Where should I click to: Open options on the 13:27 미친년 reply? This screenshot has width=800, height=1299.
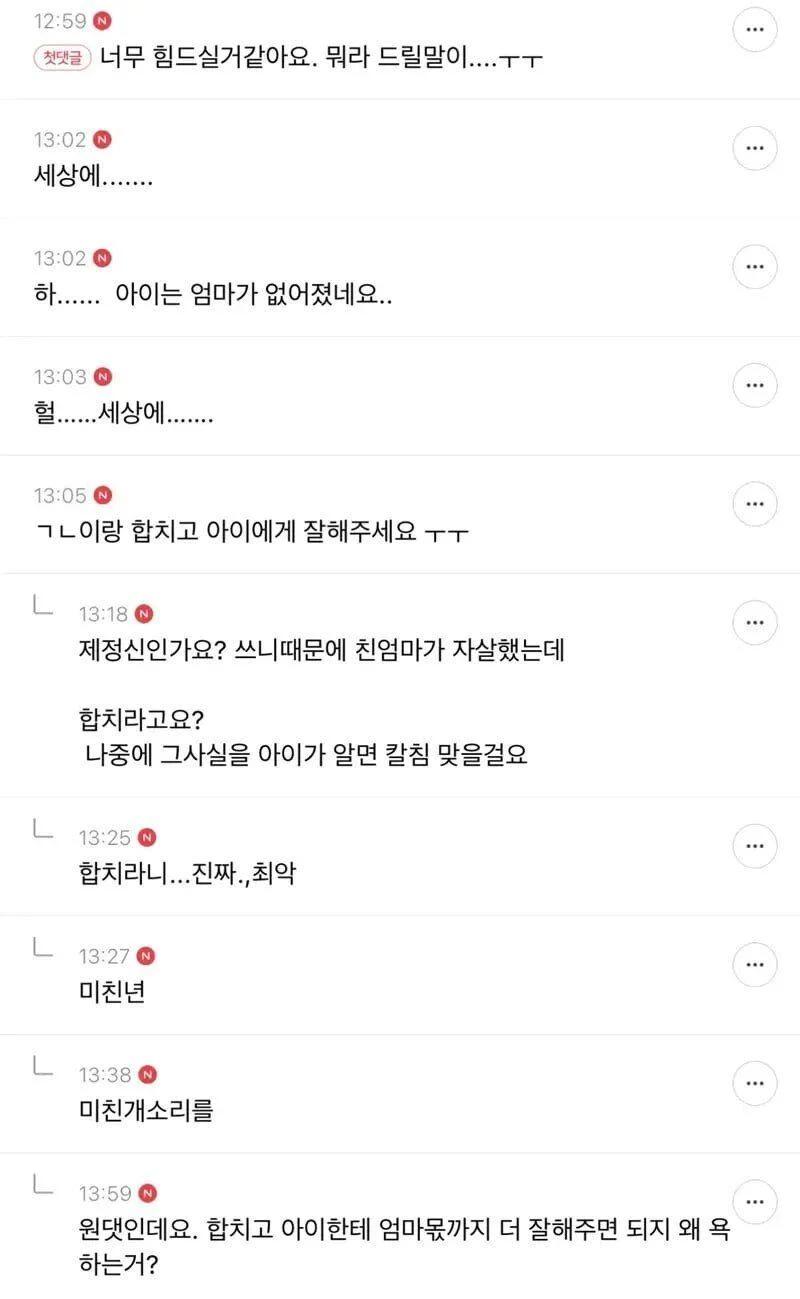(755, 964)
